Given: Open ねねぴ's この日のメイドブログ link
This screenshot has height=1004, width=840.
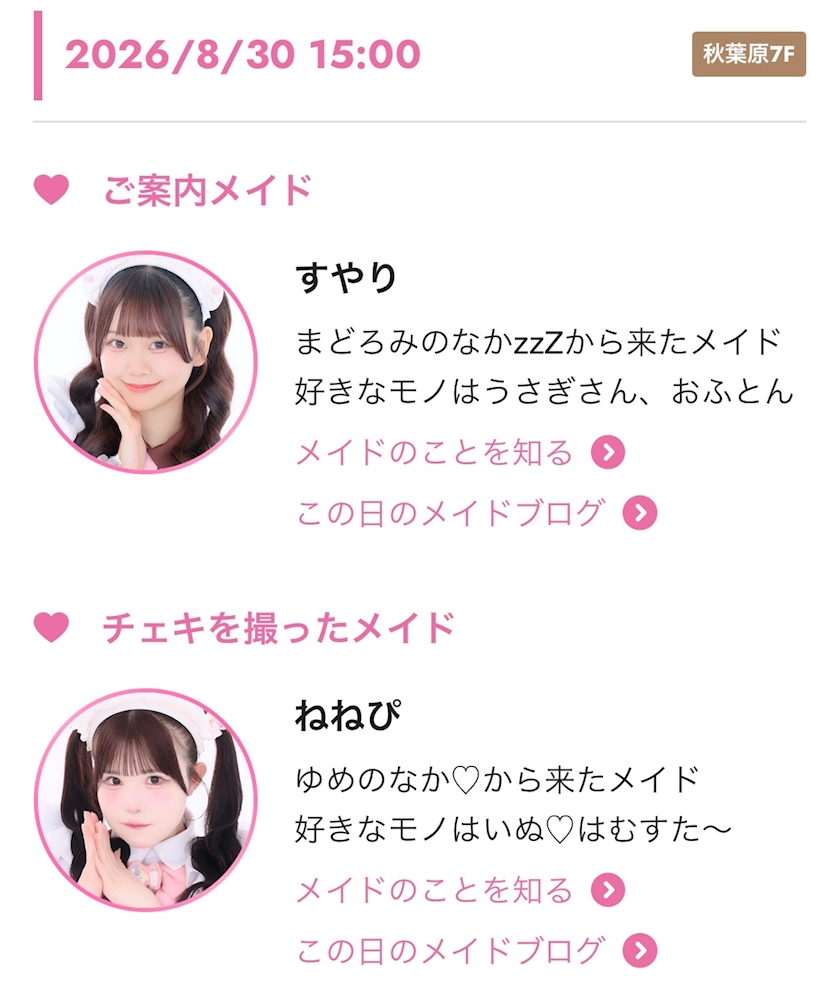Looking at the screenshot, I should pos(476,951).
